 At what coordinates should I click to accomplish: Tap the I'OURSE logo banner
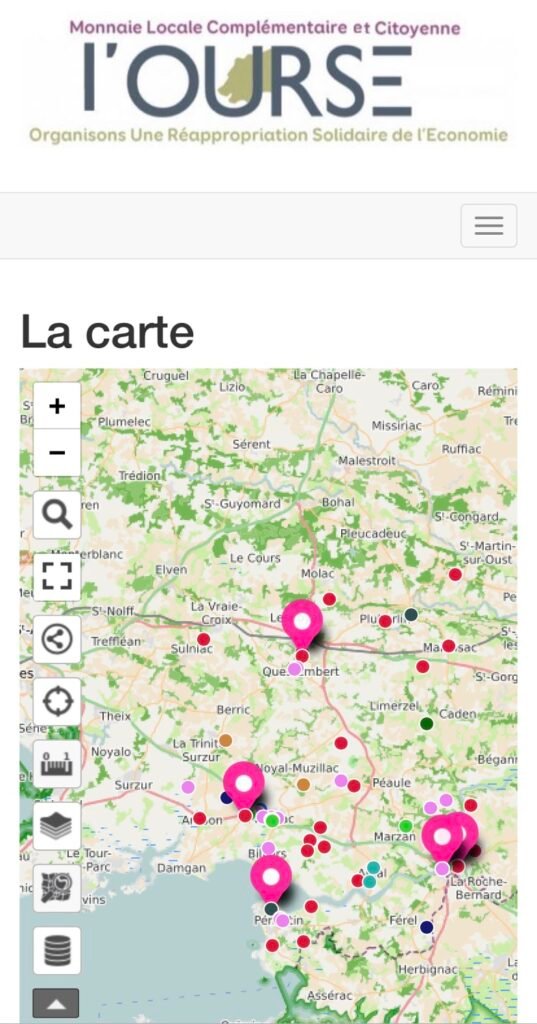(268, 81)
